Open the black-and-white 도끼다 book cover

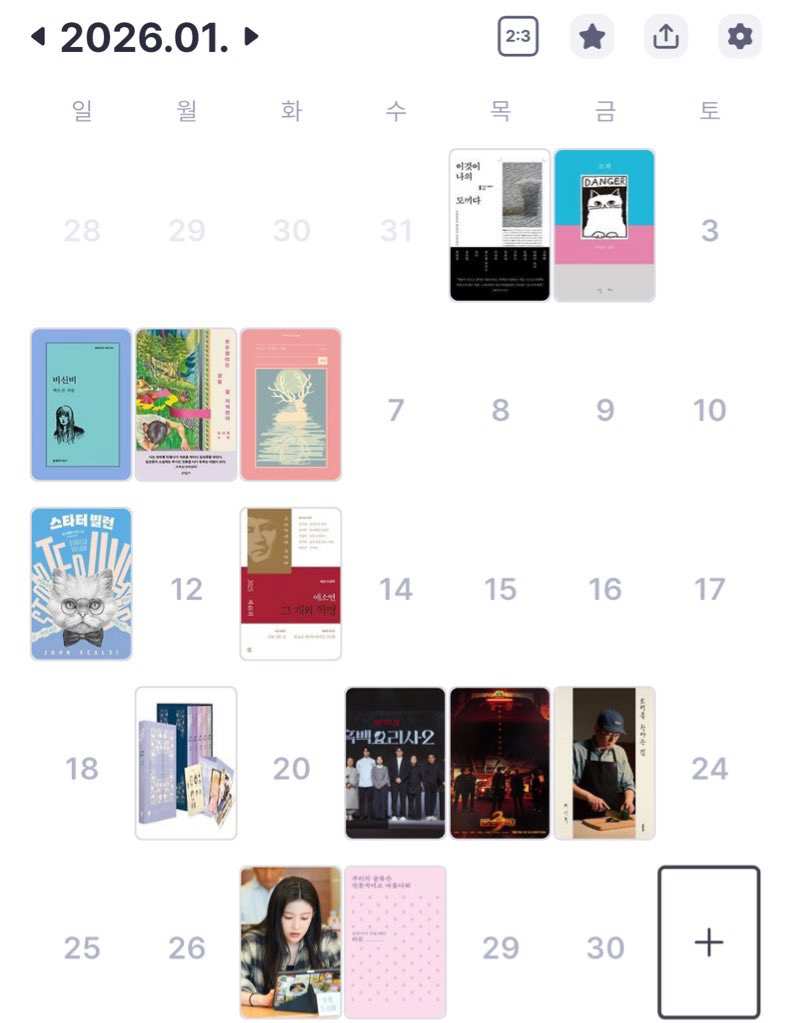pos(500,225)
